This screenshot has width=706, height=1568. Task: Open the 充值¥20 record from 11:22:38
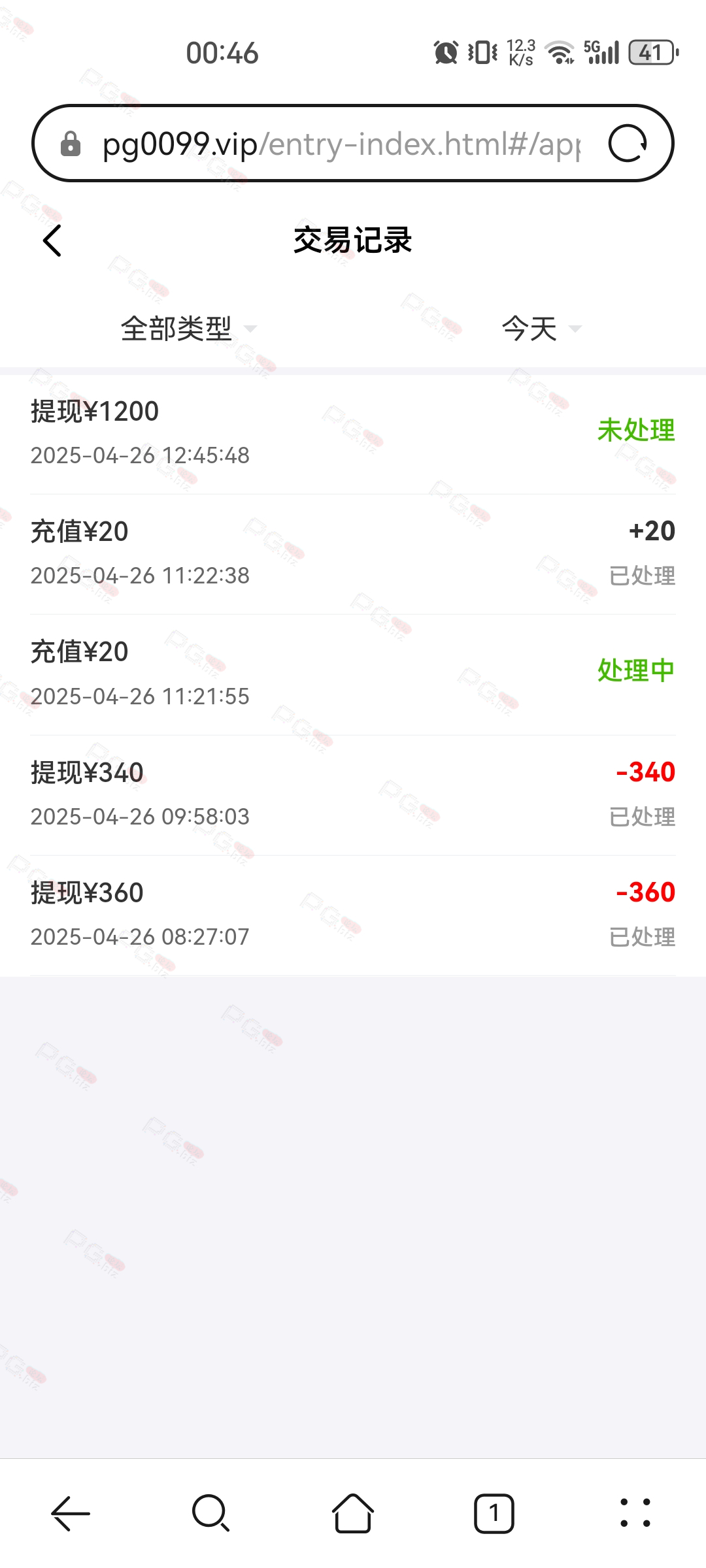tap(353, 554)
